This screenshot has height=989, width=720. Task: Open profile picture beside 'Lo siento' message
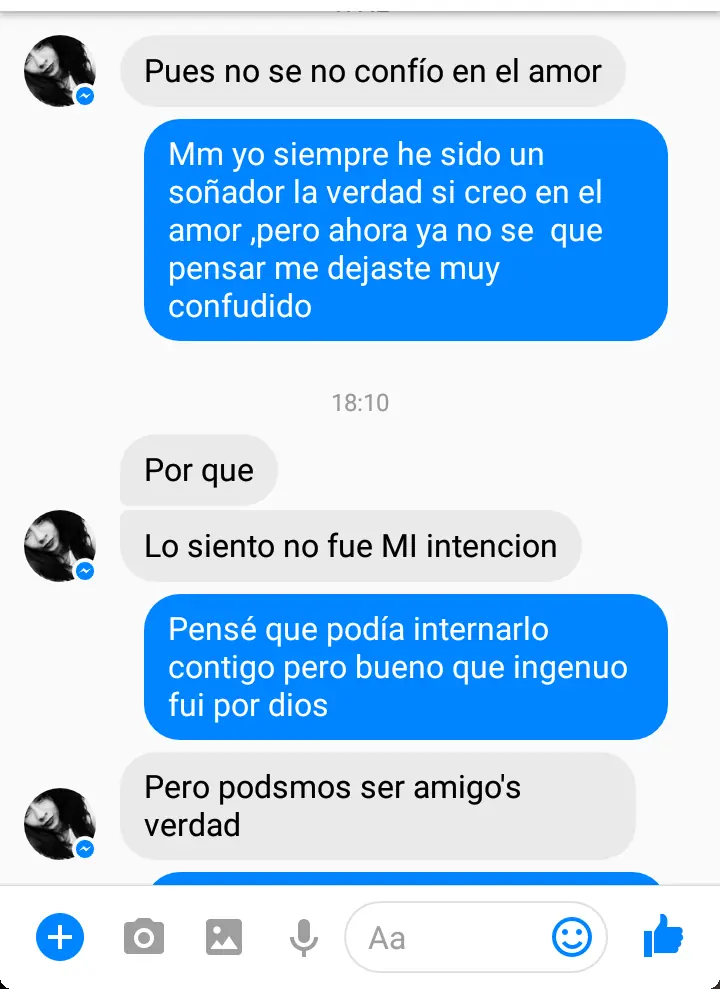coord(59,546)
